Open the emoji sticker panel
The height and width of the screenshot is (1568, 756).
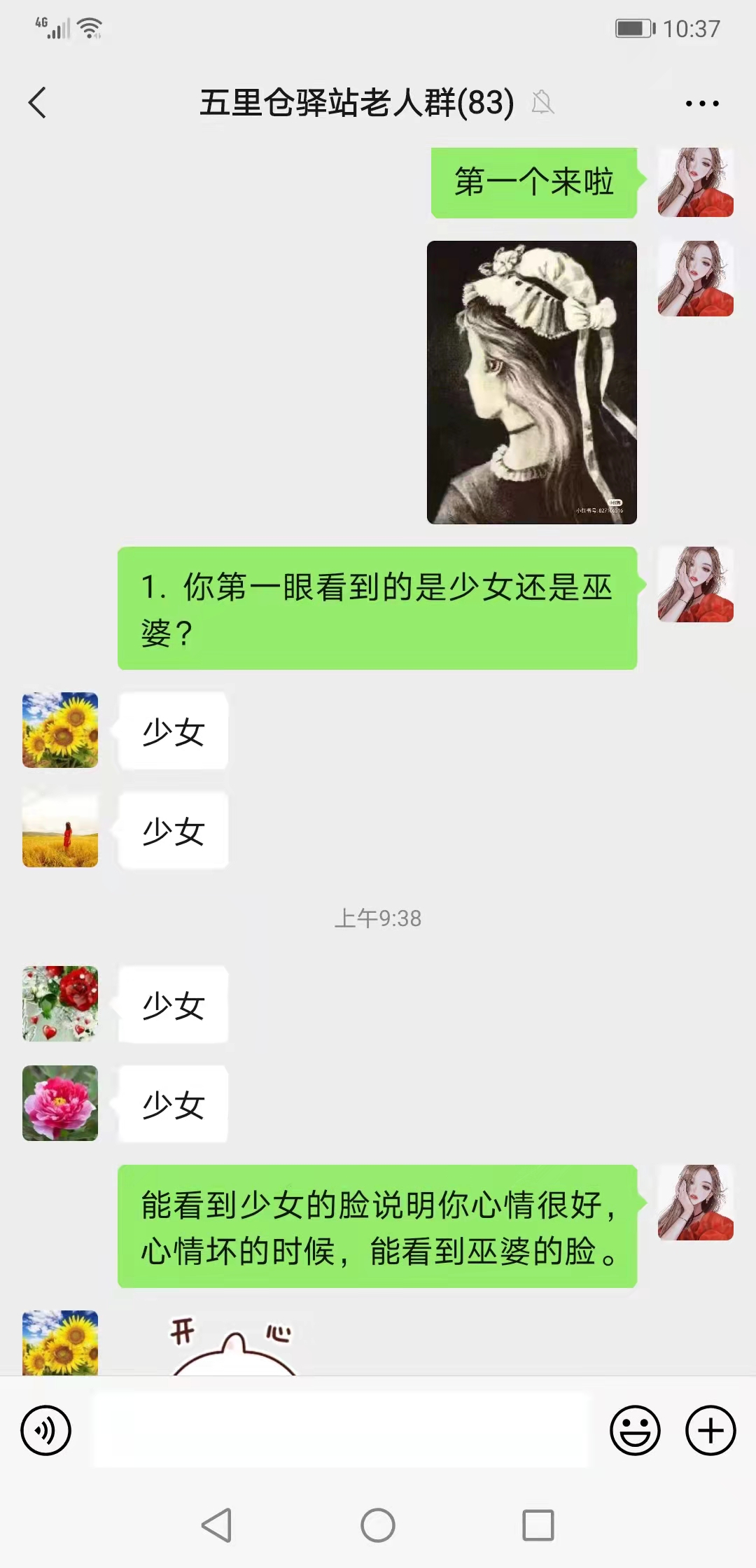635,1430
